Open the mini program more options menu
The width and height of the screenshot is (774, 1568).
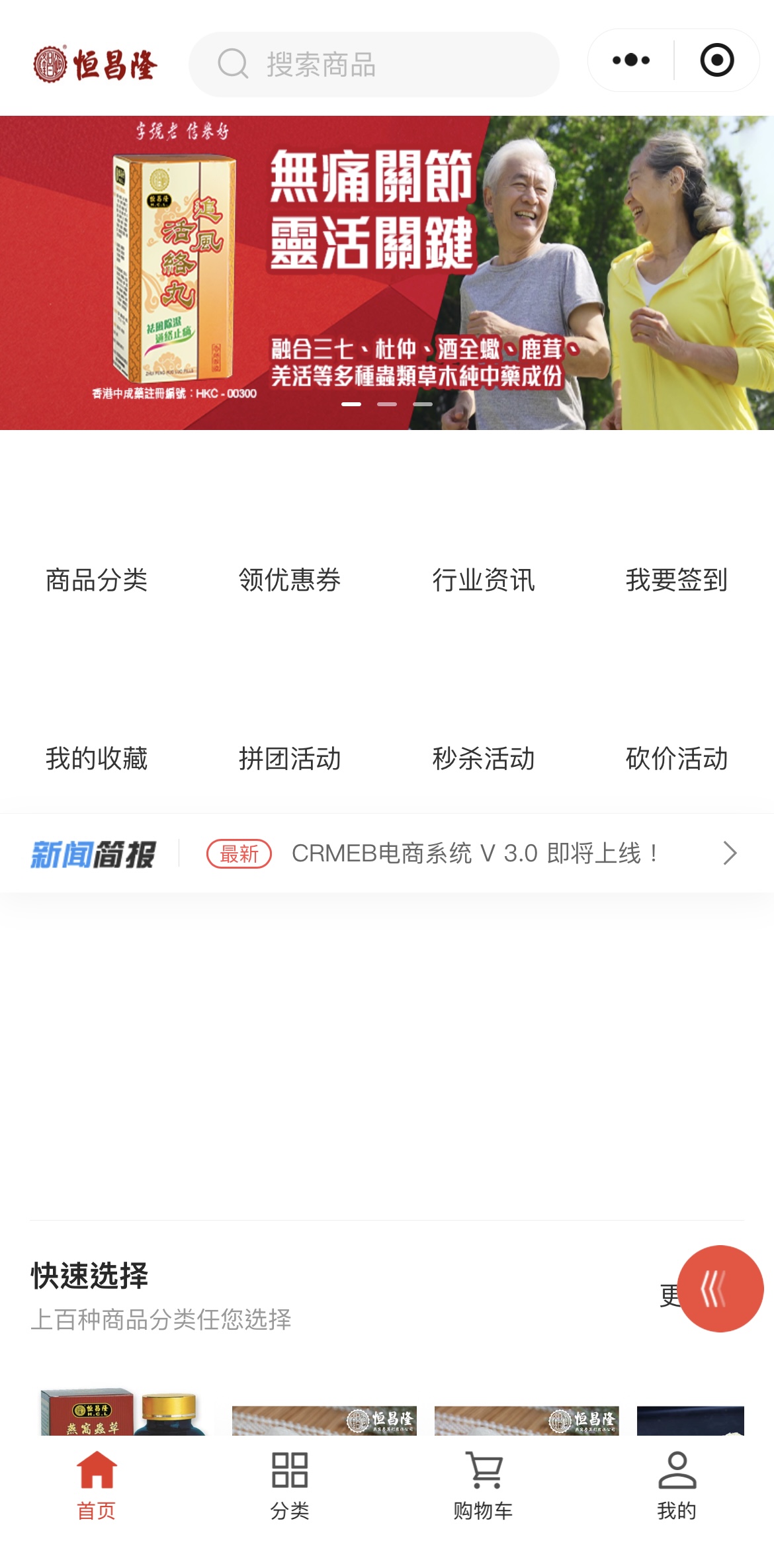point(631,60)
